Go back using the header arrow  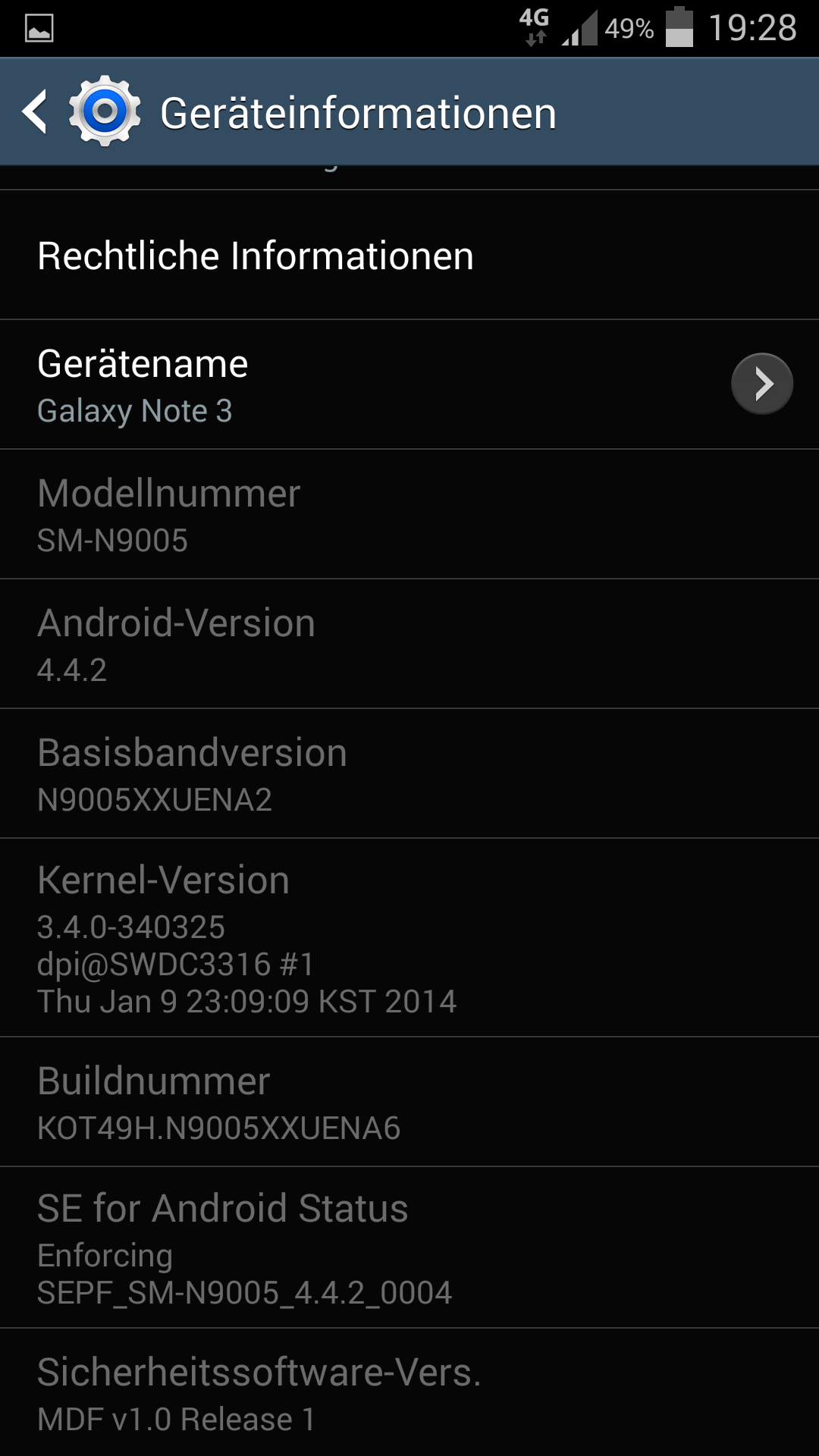(x=35, y=112)
